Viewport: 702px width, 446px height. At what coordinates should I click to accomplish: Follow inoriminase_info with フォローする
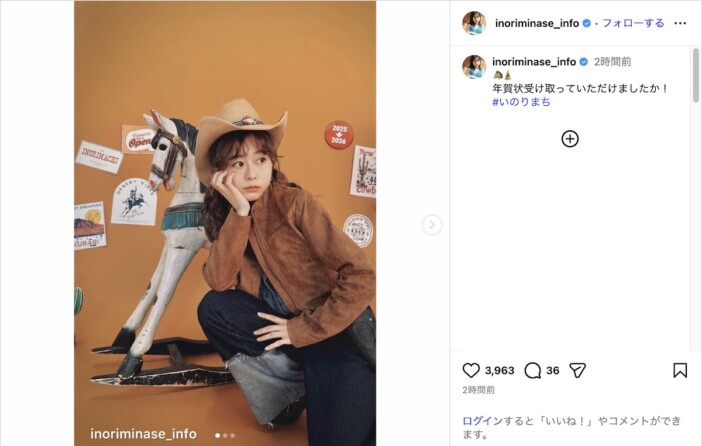pos(632,23)
